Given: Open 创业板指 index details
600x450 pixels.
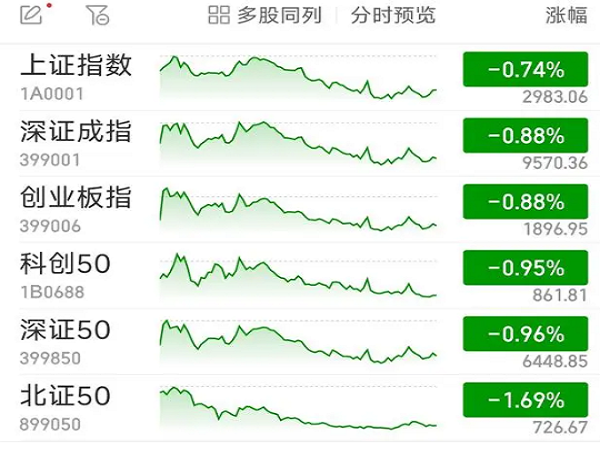Looking at the screenshot, I should click(x=76, y=198).
